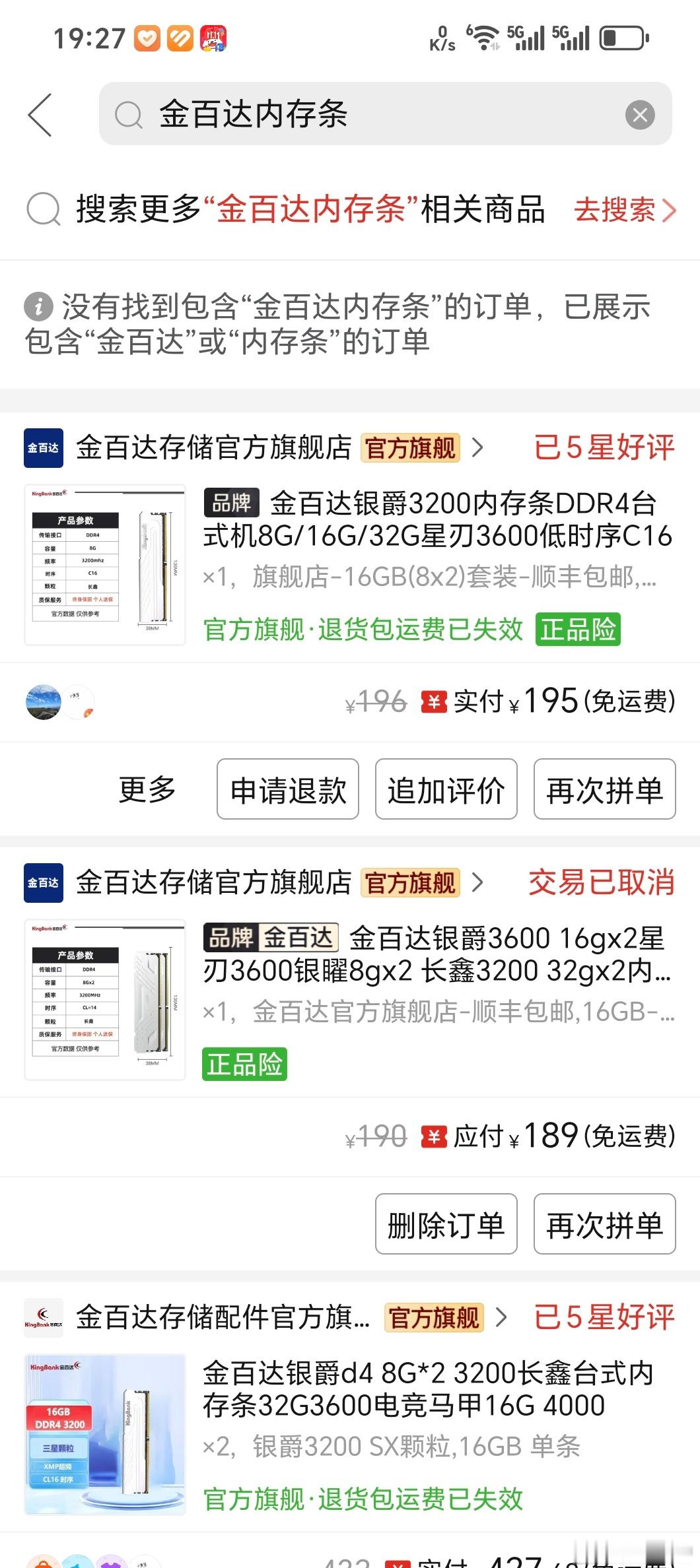Tap 删除订单 on the cancelled order
The image size is (700, 1568).
tap(446, 1224)
